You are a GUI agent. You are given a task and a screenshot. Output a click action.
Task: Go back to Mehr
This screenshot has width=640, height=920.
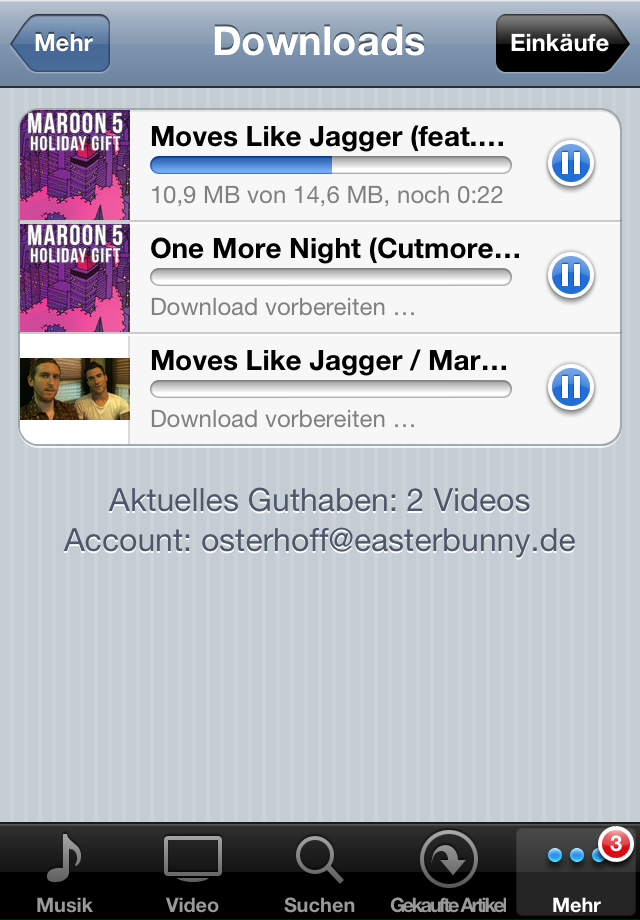click(61, 44)
